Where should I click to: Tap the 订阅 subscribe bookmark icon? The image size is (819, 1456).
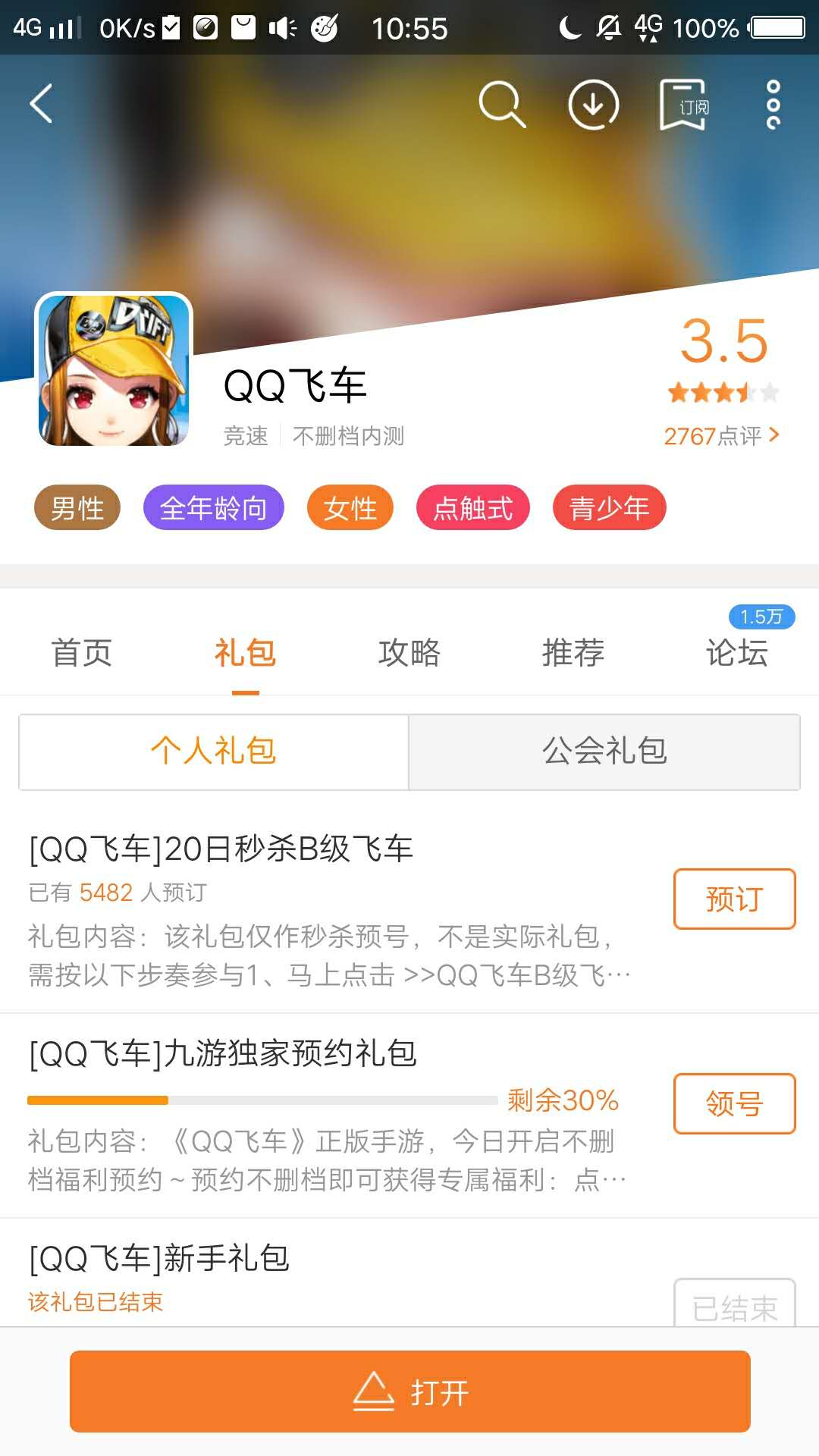click(683, 106)
